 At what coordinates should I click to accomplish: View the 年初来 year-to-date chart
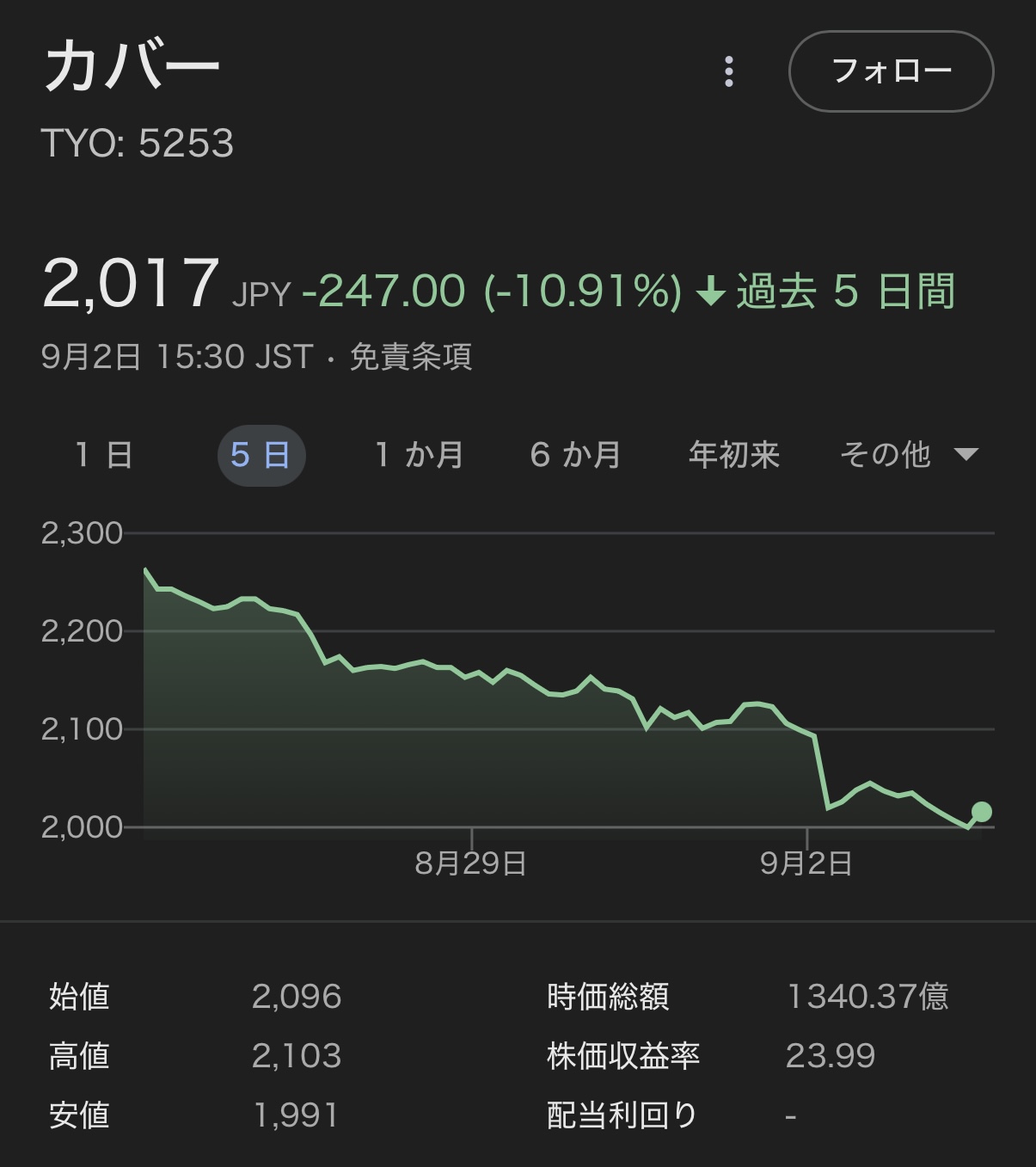pos(733,455)
